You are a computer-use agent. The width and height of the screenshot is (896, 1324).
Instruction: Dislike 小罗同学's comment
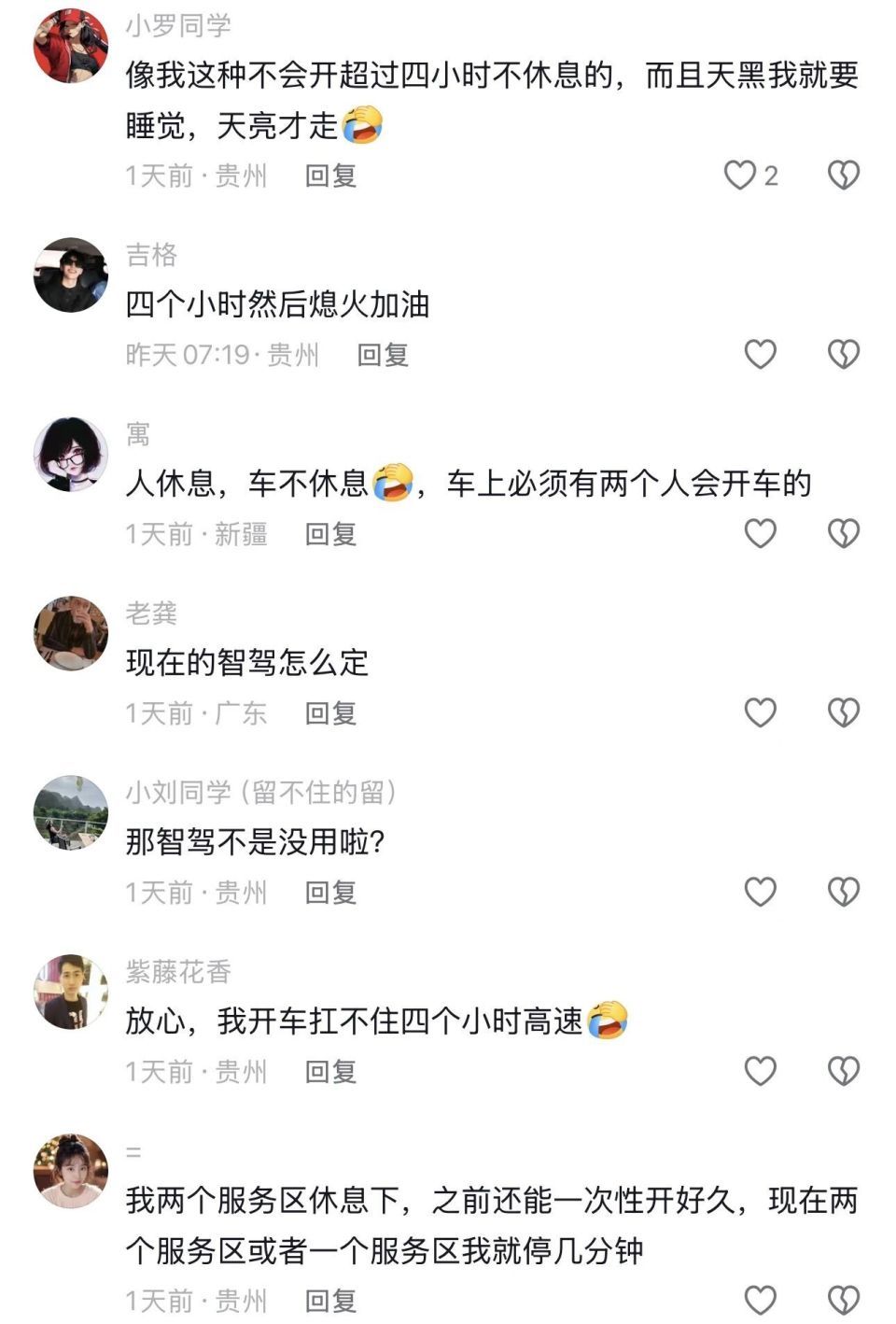(843, 176)
